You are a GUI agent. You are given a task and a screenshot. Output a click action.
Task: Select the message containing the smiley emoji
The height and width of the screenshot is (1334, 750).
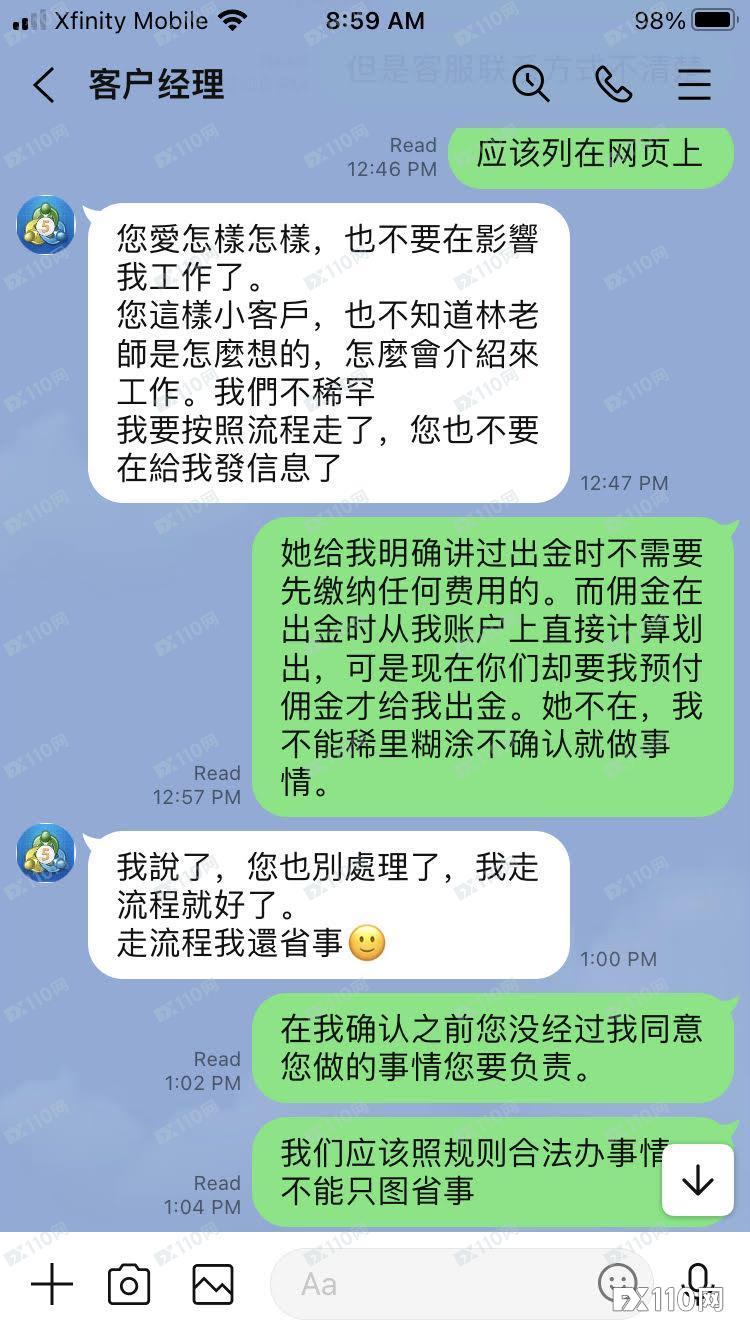click(330, 905)
